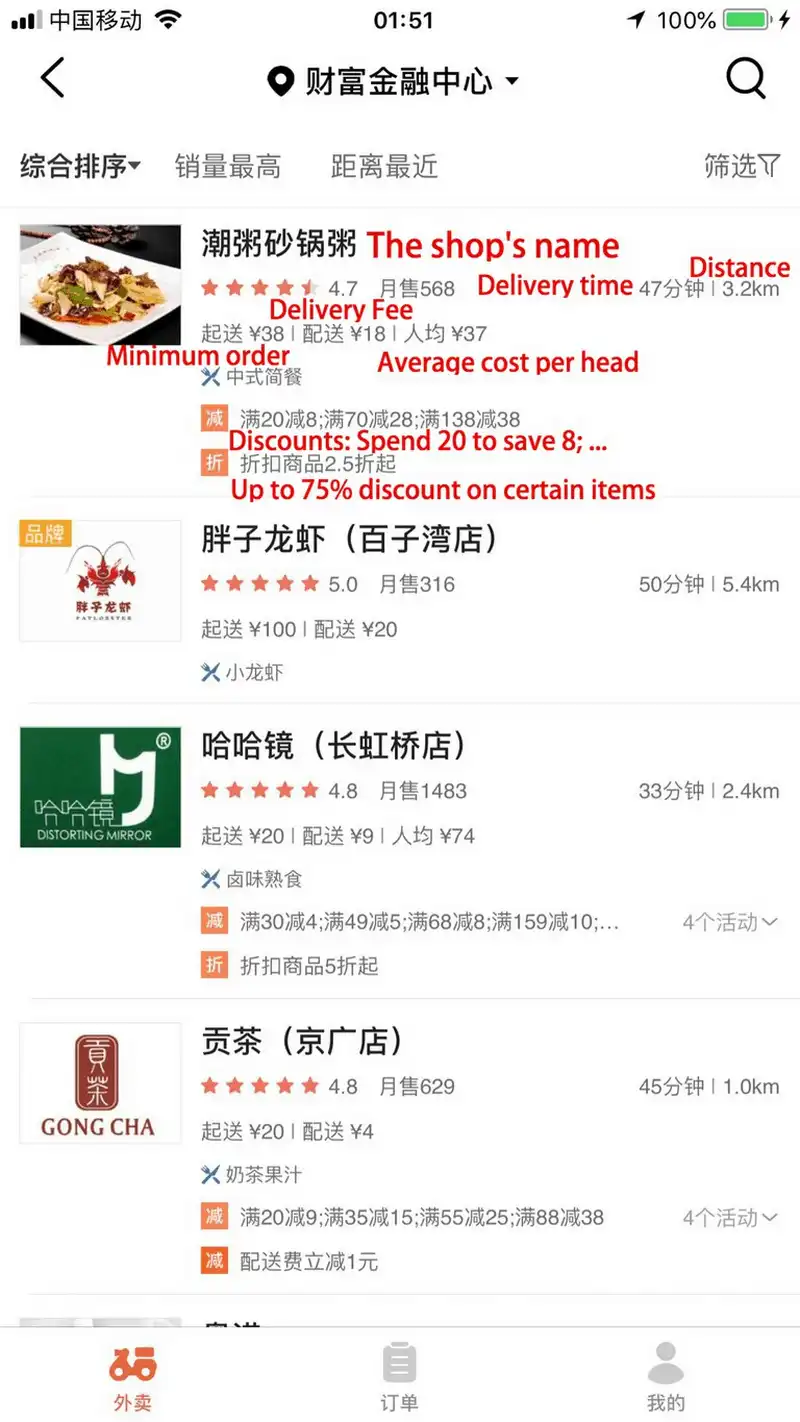Image resolution: width=800 pixels, height=1422 pixels.
Task: Open the 筛选 filter options
Action: coord(741,166)
